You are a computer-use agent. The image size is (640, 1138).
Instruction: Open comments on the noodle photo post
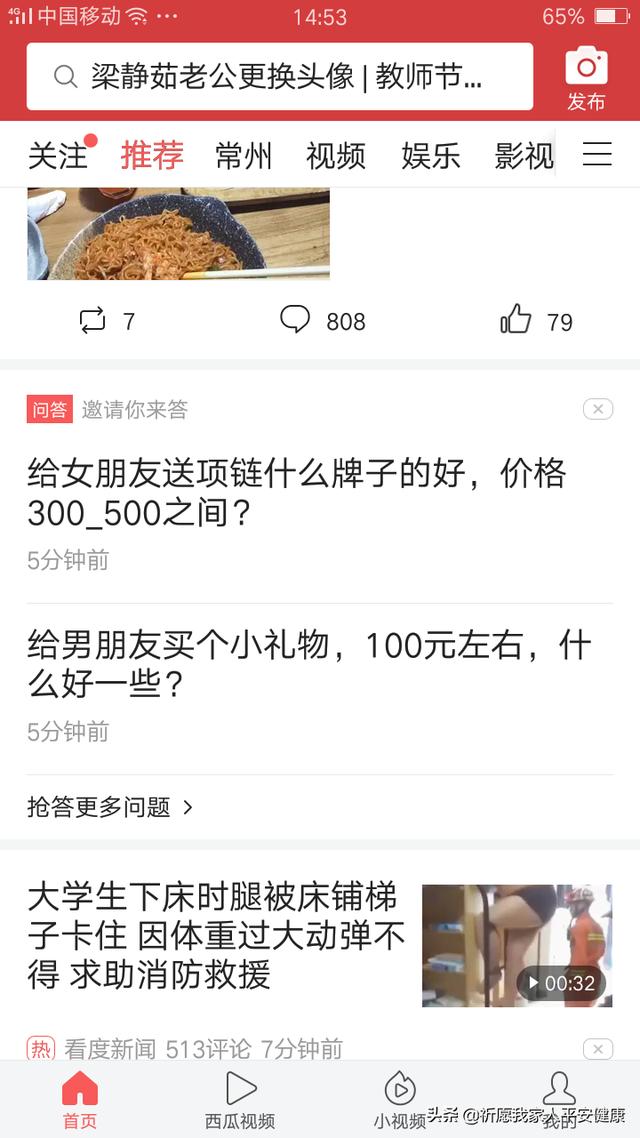tap(321, 321)
